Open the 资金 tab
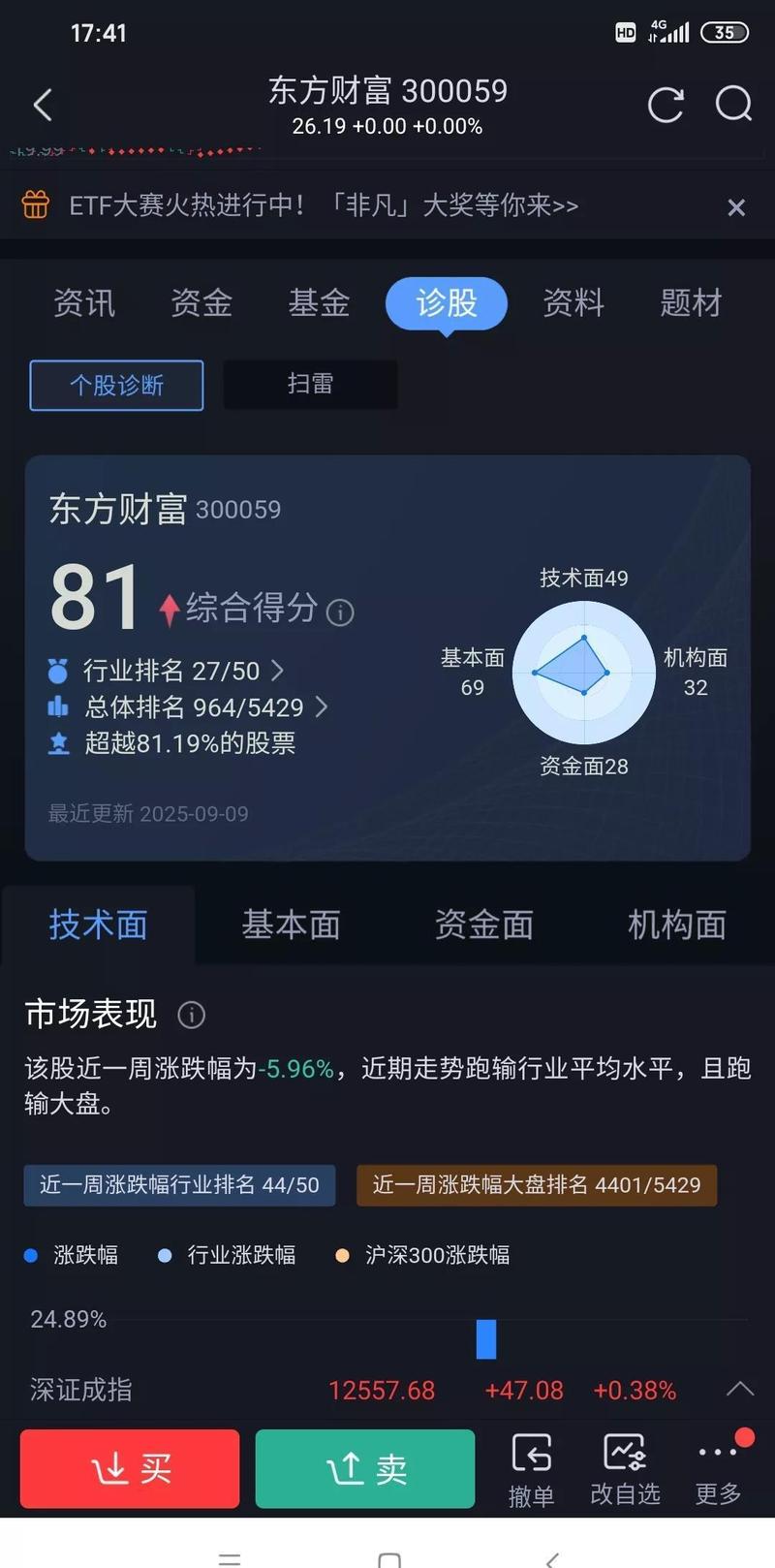775x1568 pixels. (x=201, y=302)
